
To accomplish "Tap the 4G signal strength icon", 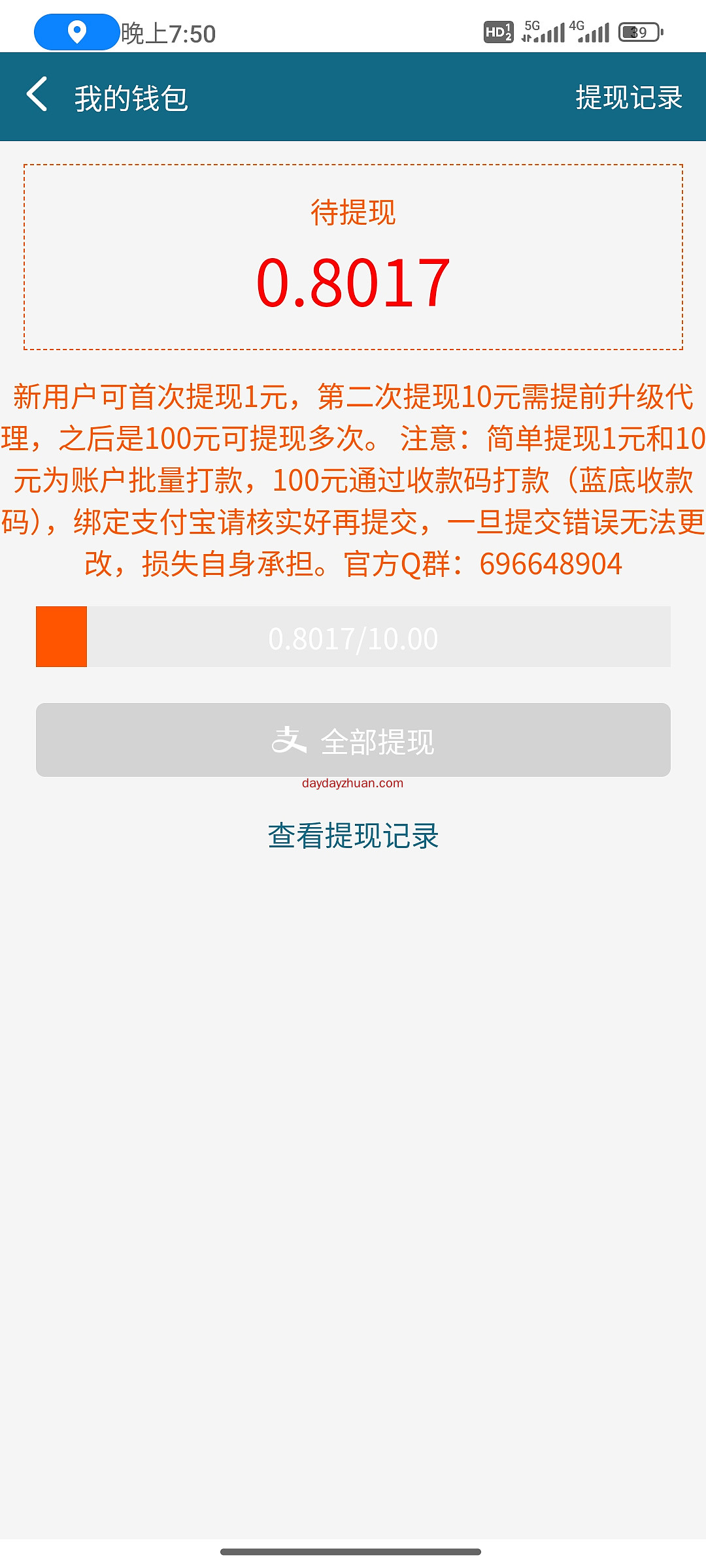I will pyautogui.click(x=592, y=31).
